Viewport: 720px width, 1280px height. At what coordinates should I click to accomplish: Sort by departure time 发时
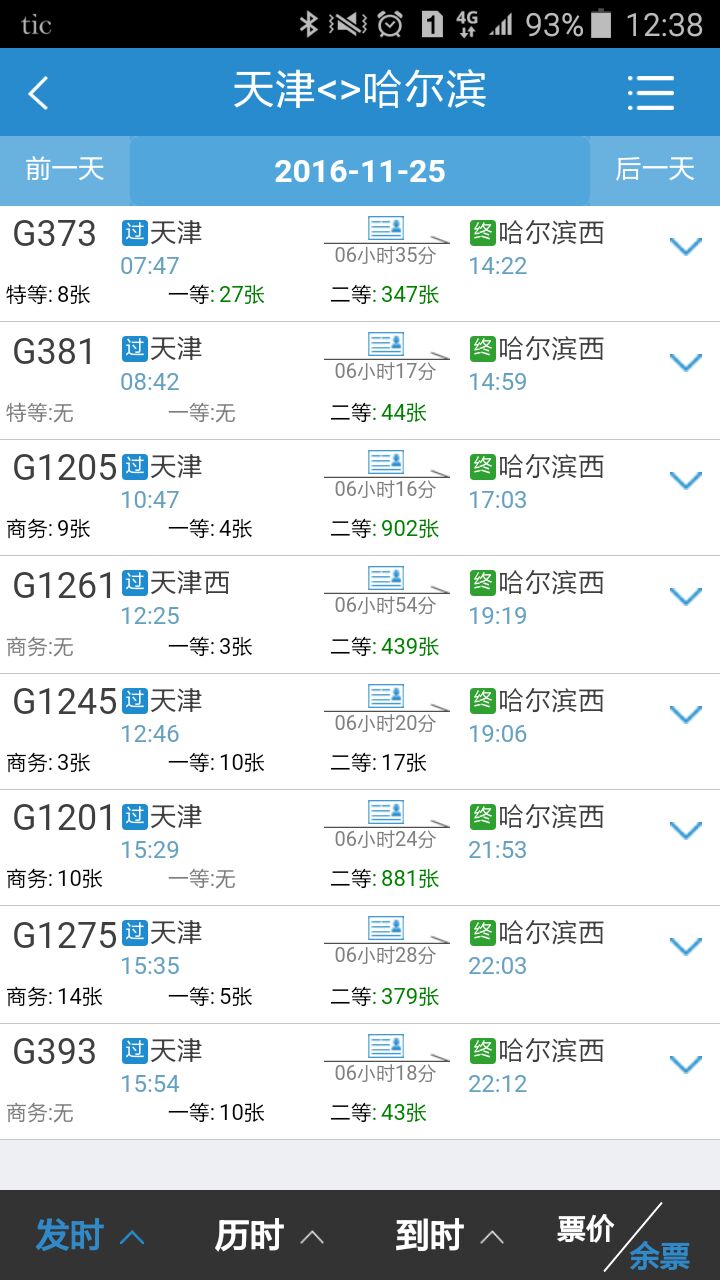90,1236
